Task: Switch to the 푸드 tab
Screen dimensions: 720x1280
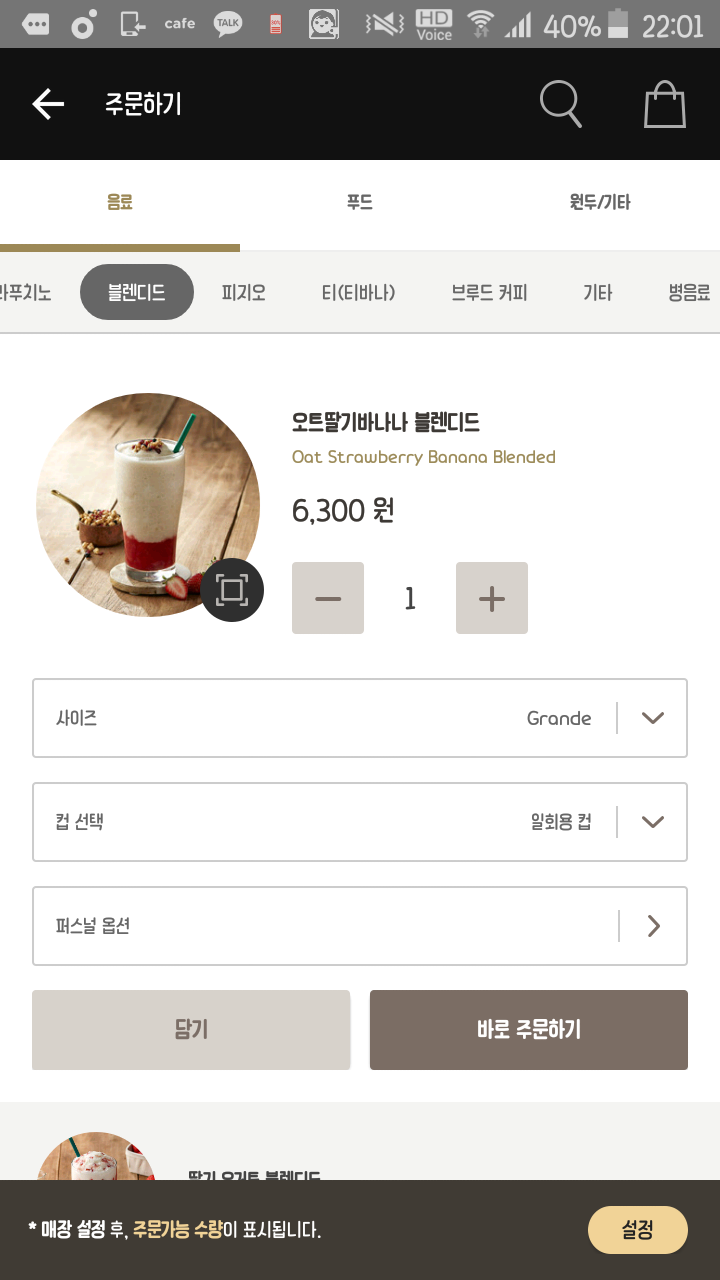Action: (x=360, y=202)
